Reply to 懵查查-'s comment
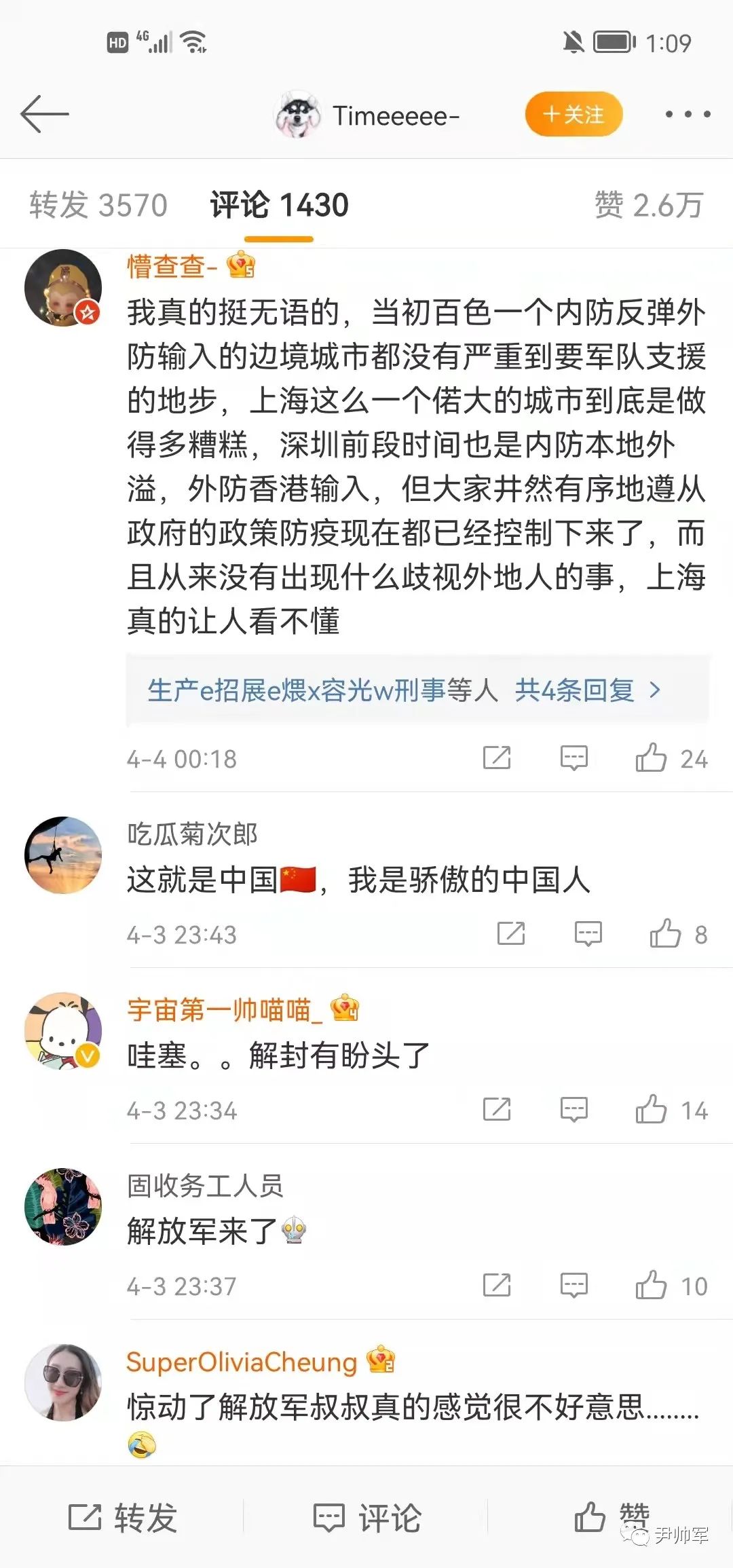This screenshot has height=1568, width=733. pyautogui.click(x=574, y=758)
